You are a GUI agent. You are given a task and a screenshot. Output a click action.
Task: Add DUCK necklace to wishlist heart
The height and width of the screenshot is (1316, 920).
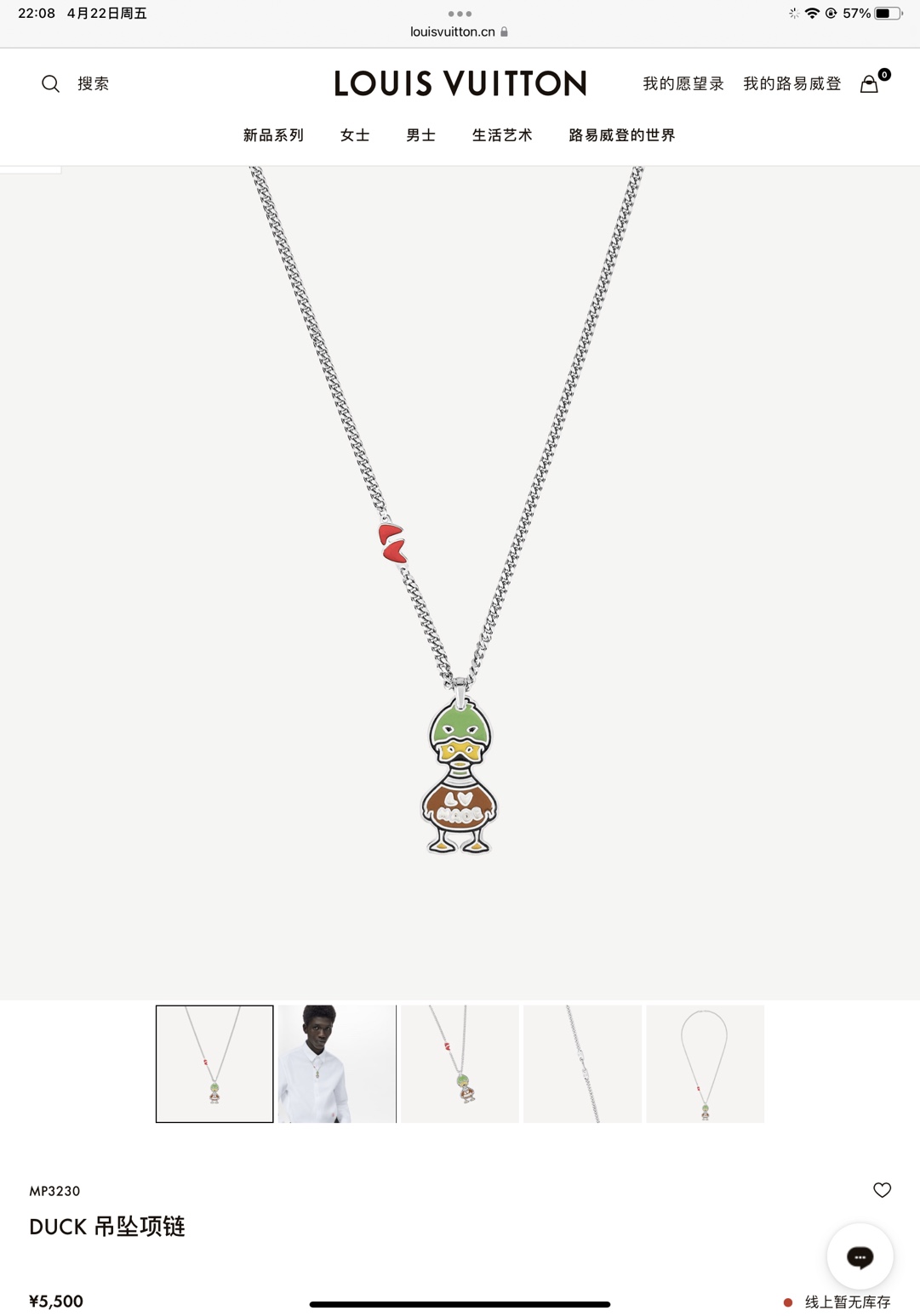click(882, 1190)
